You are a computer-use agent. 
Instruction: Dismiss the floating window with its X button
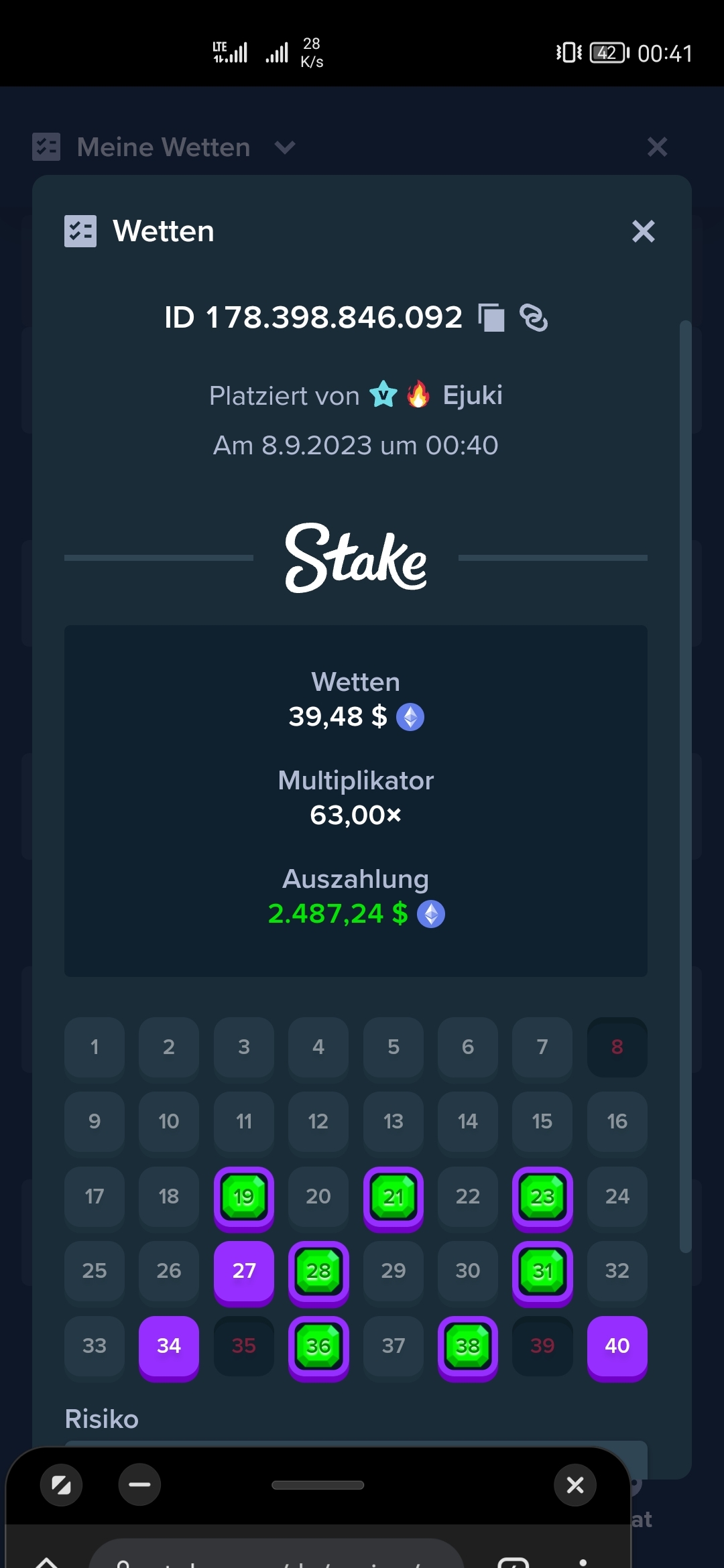click(575, 1485)
